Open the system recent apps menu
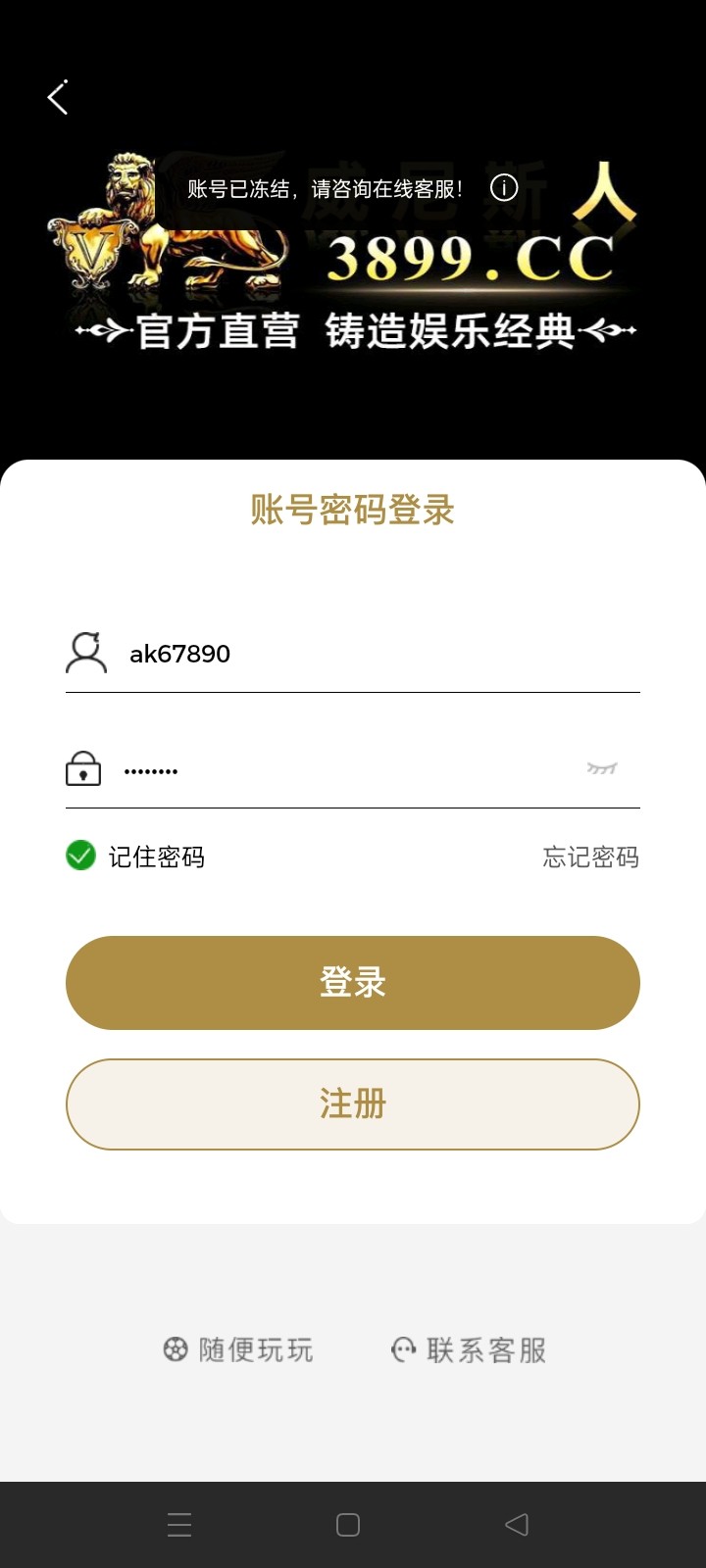706x1568 pixels. (x=179, y=1525)
